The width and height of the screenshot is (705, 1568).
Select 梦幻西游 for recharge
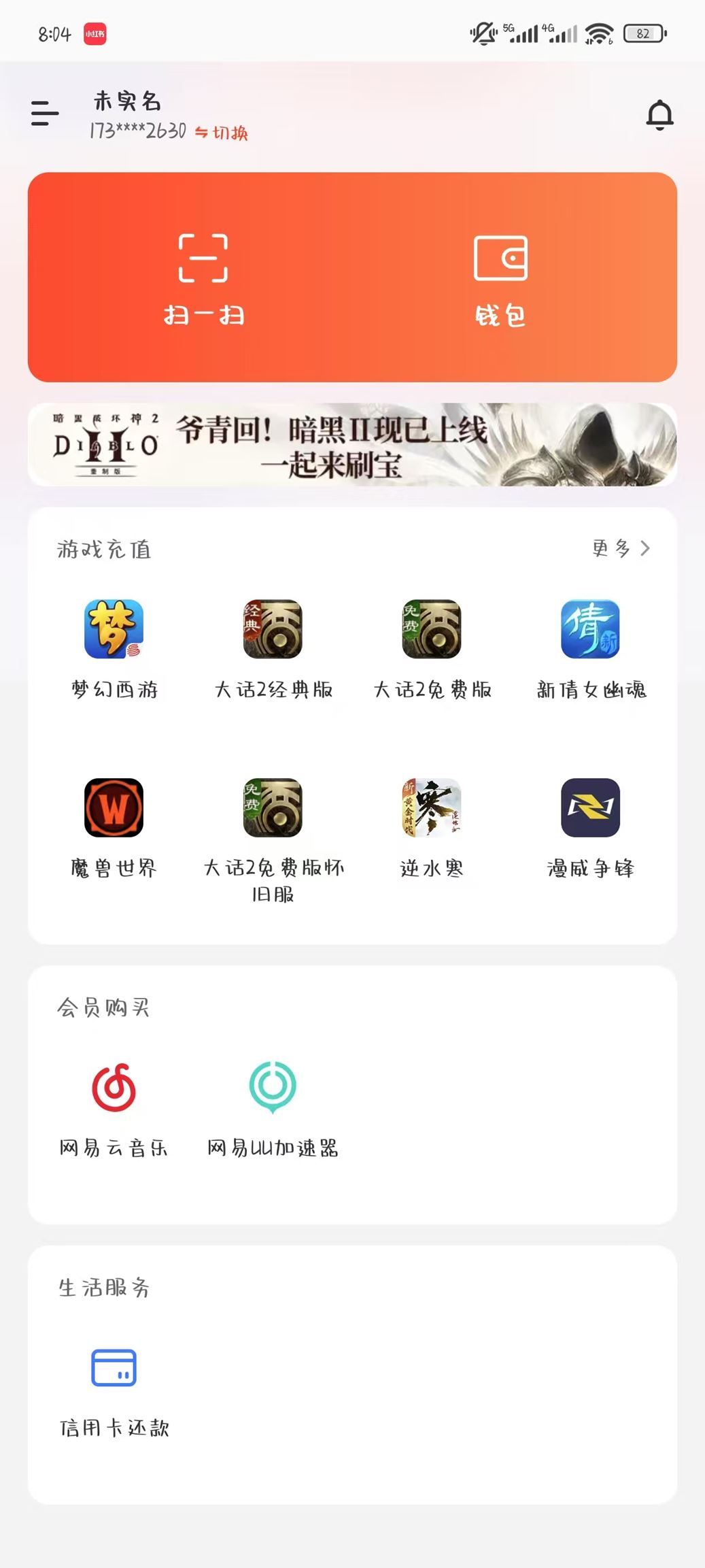(x=114, y=646)
